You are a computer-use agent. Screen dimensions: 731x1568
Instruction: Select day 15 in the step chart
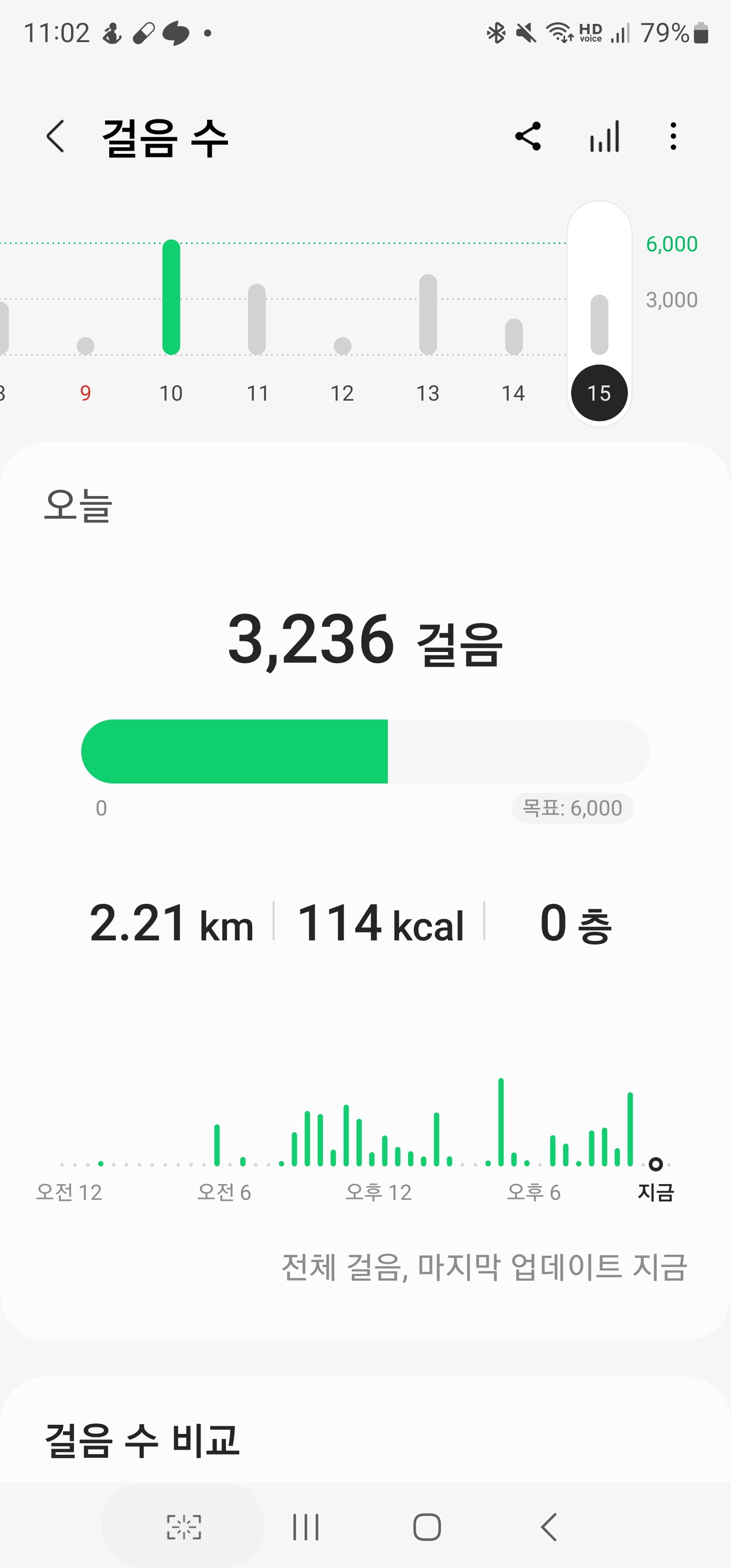(599, 393)
